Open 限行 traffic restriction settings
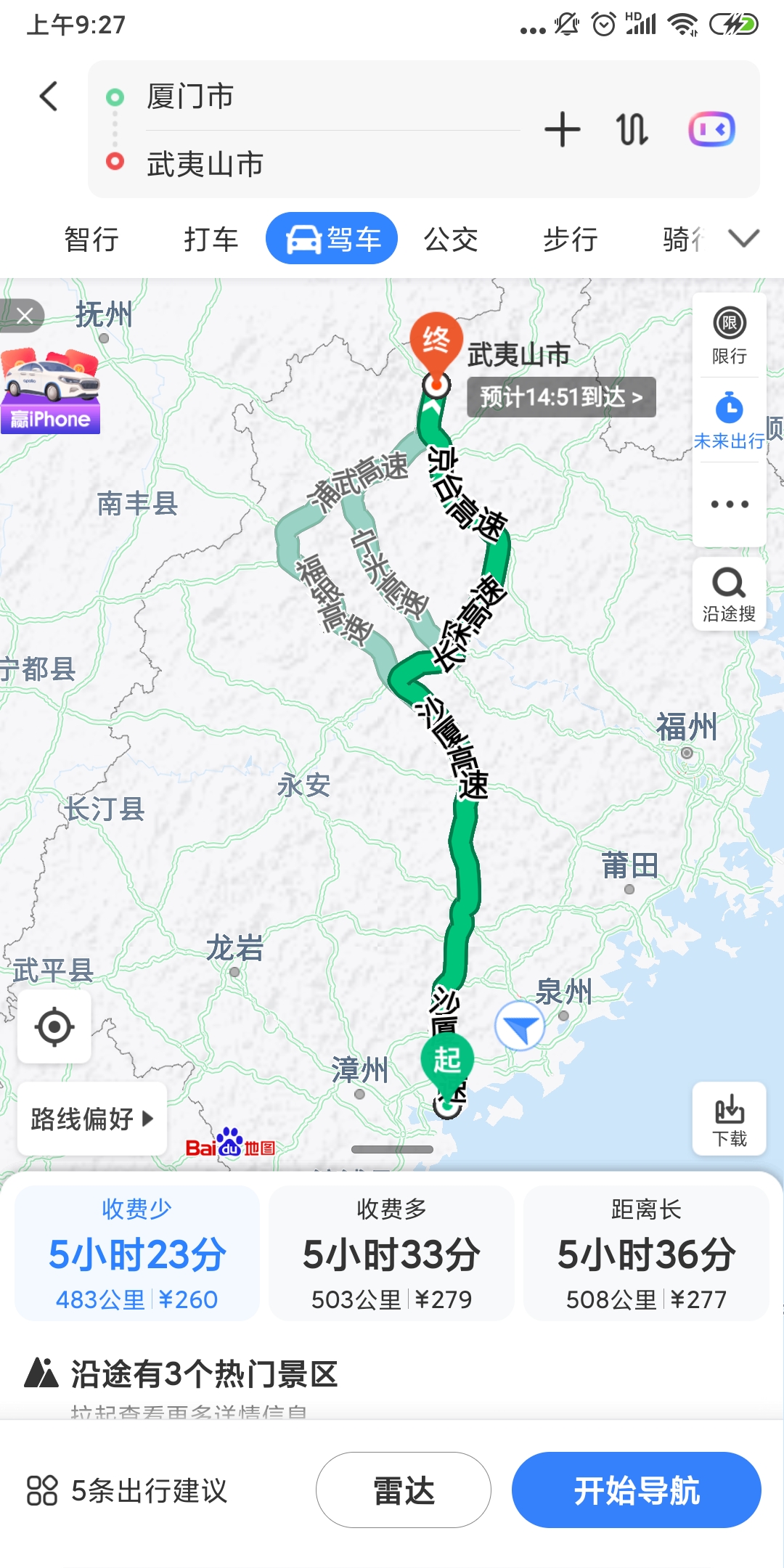Image resolution: width=784 pixels, height=1568 pixels. coord(729,335)
